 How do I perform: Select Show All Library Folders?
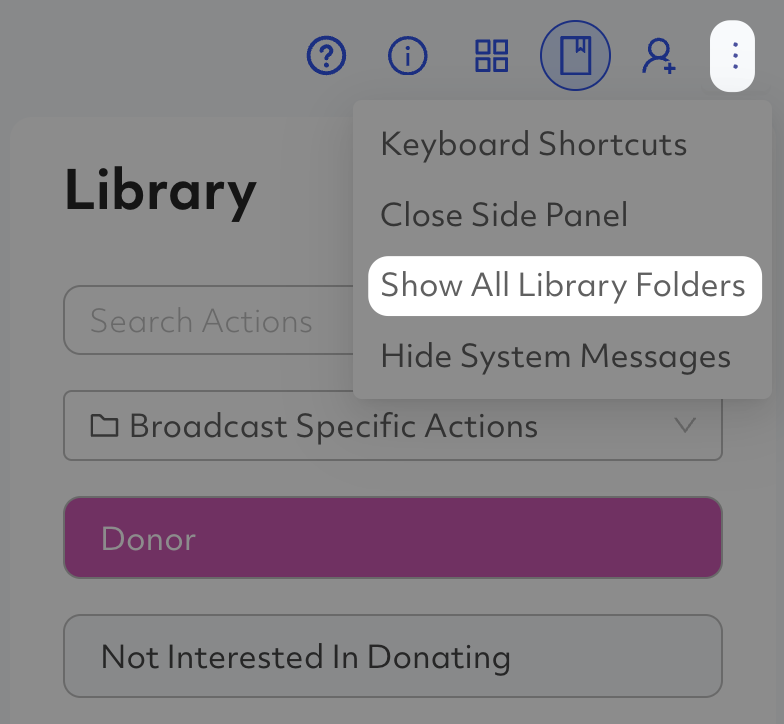[x=563, y=285]
